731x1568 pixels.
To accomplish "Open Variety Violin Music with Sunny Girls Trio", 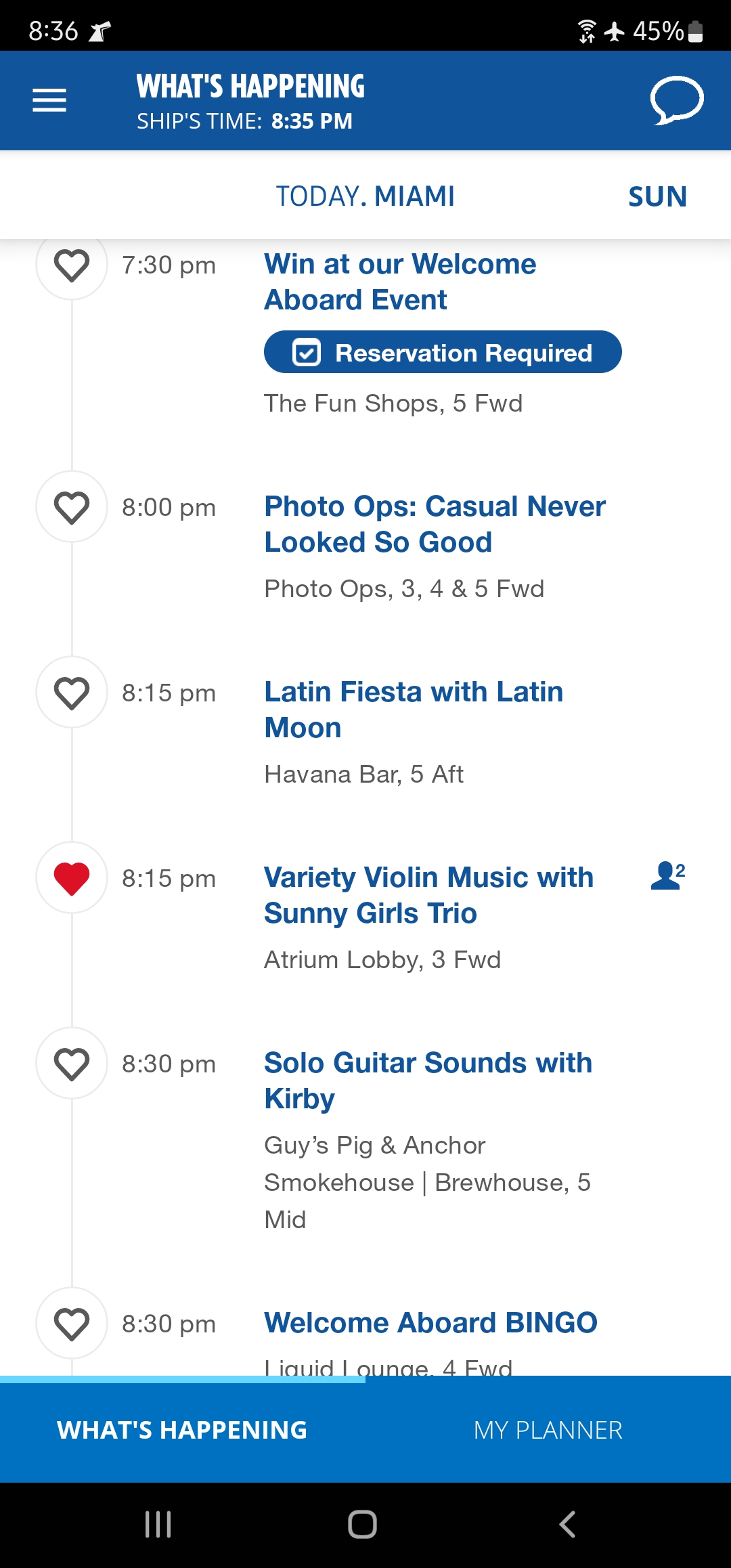I will tap(428, 895).
